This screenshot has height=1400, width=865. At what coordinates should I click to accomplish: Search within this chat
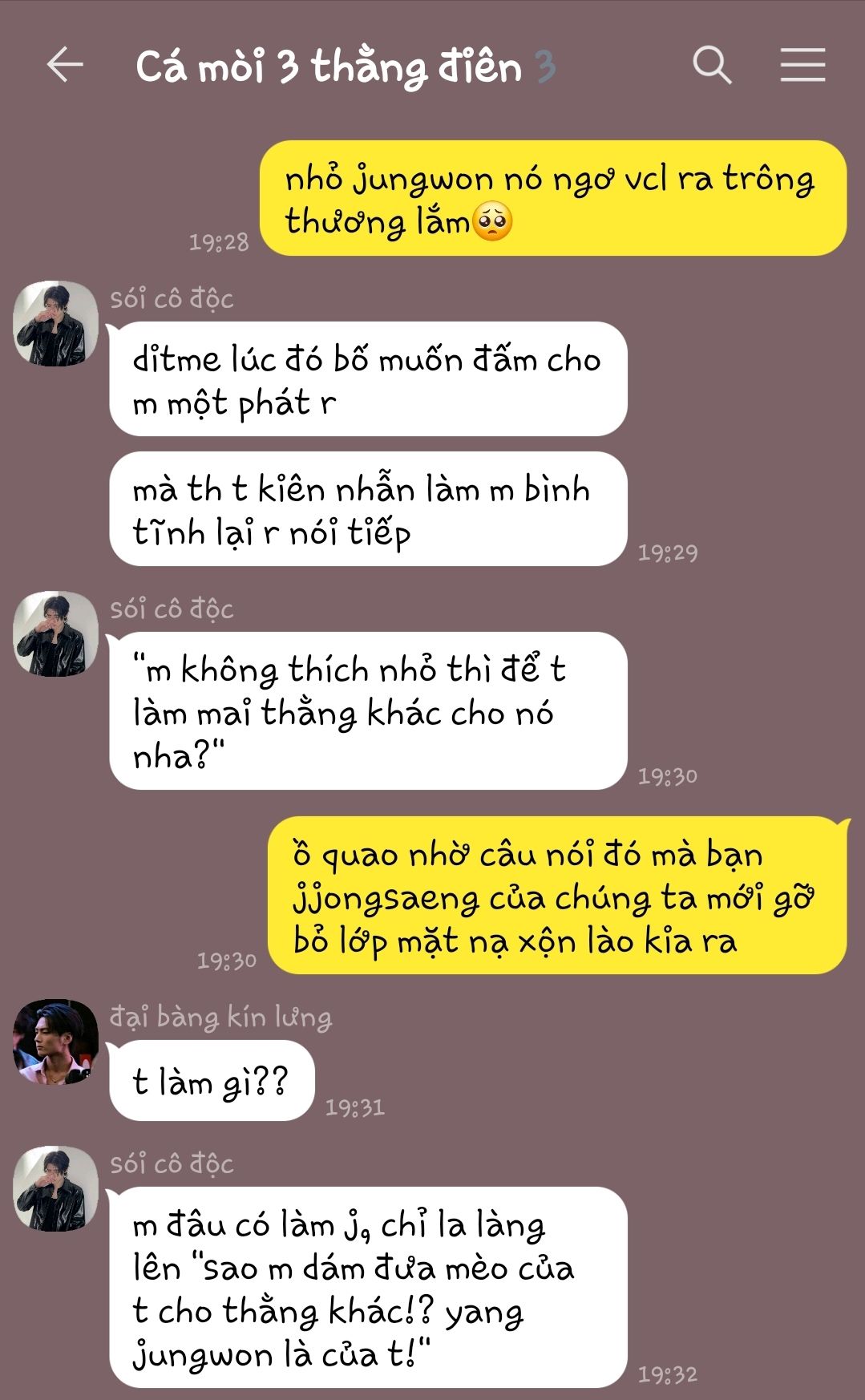(712, 65)
